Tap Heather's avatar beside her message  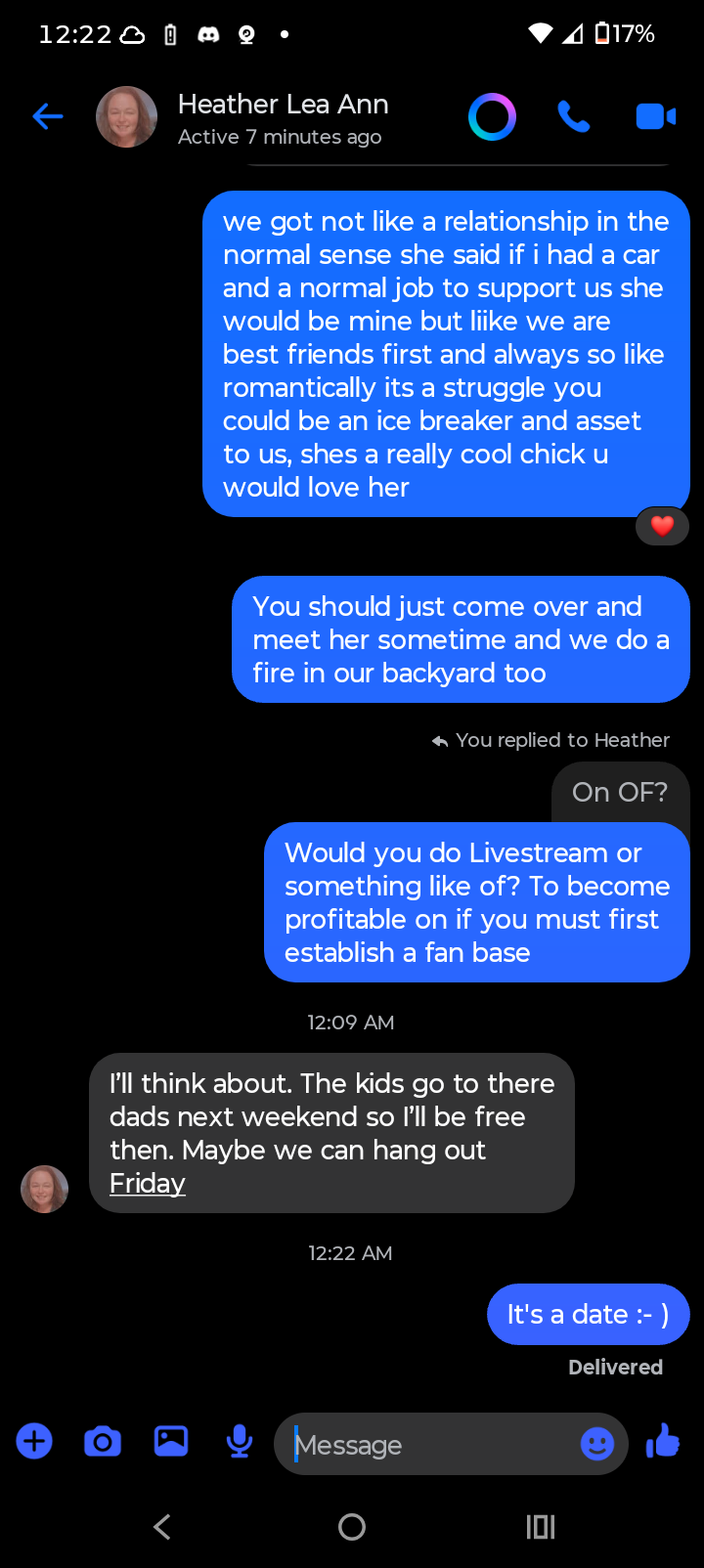point(44,1189)
